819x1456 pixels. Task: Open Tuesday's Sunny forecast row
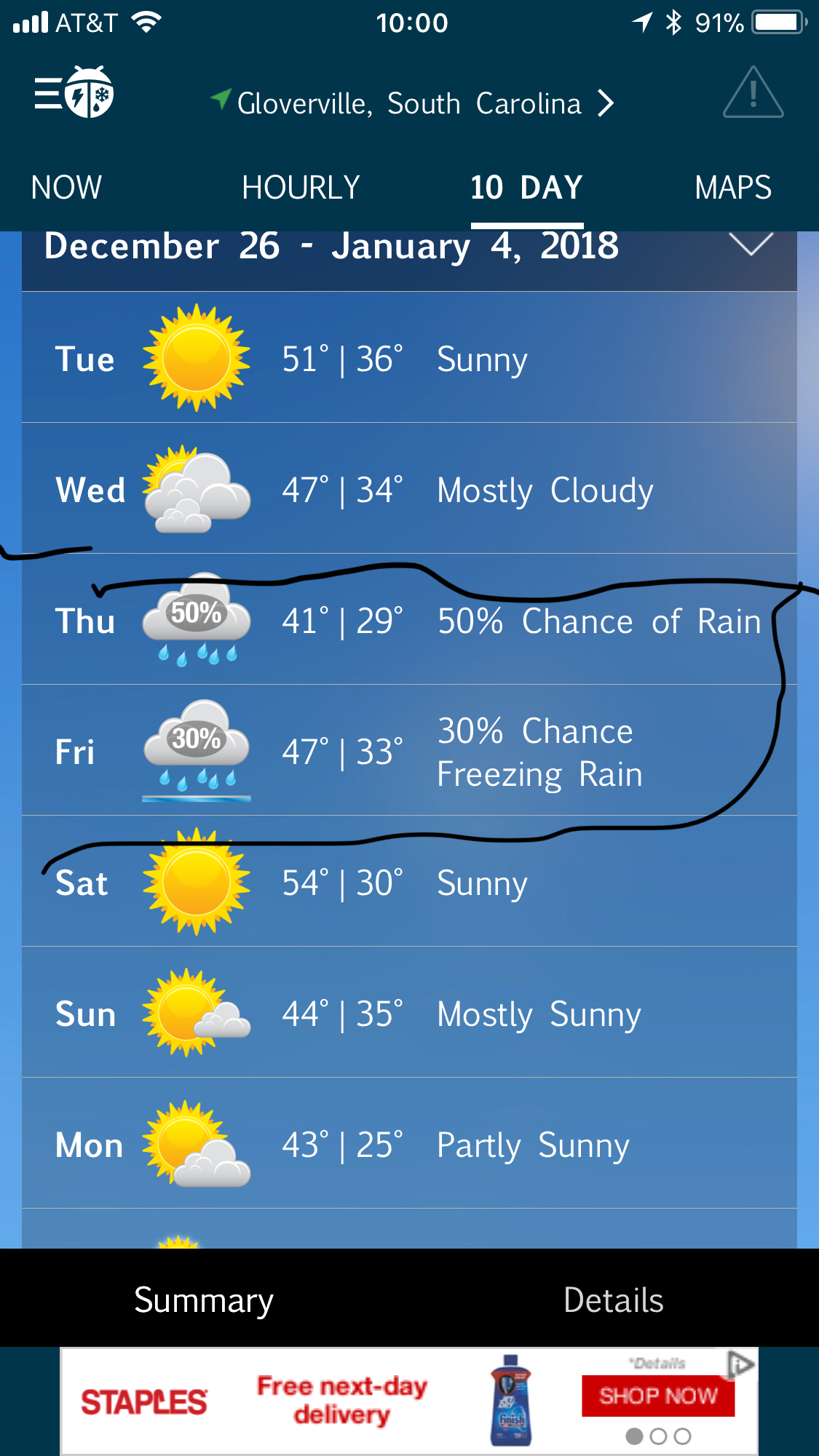(409, 358)
